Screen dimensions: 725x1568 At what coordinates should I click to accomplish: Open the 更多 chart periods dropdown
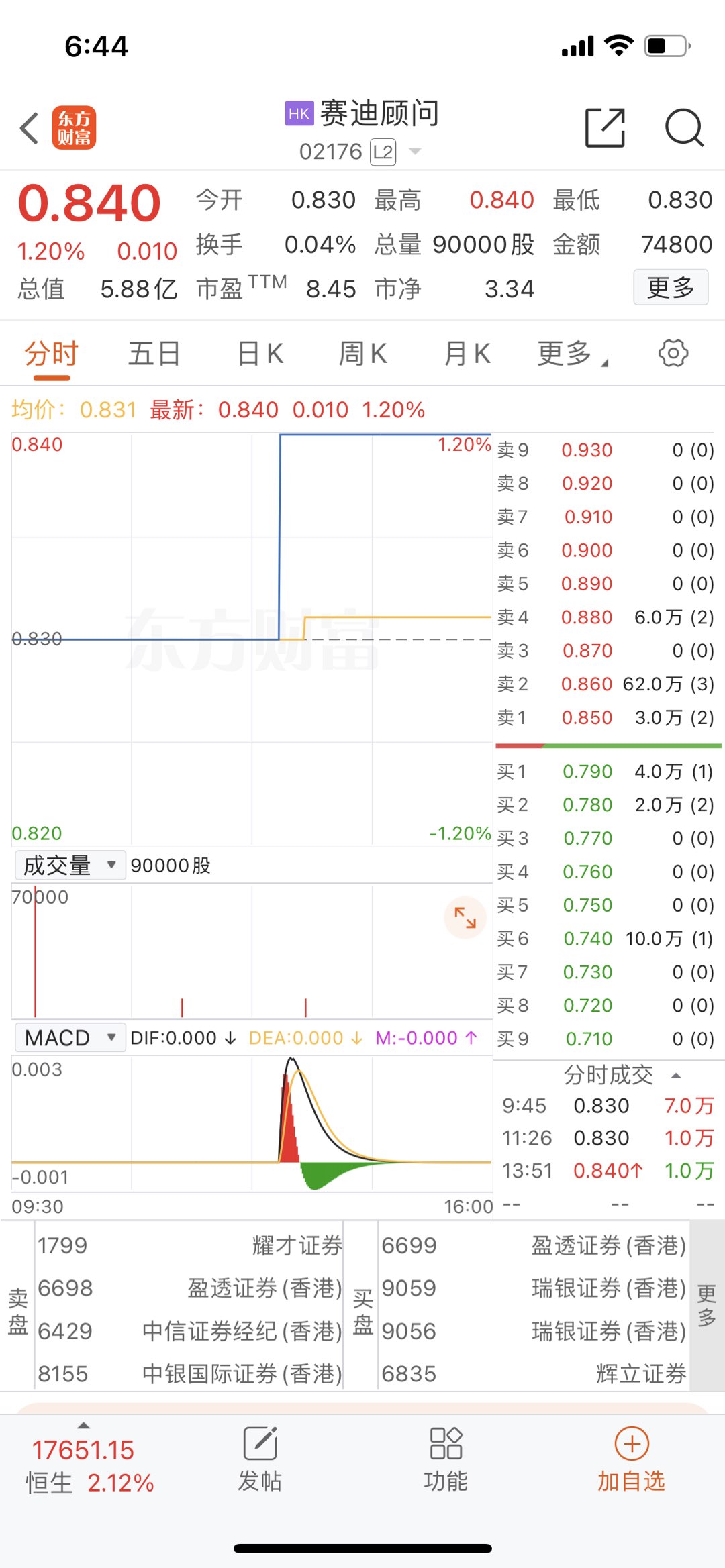[572, 354]
